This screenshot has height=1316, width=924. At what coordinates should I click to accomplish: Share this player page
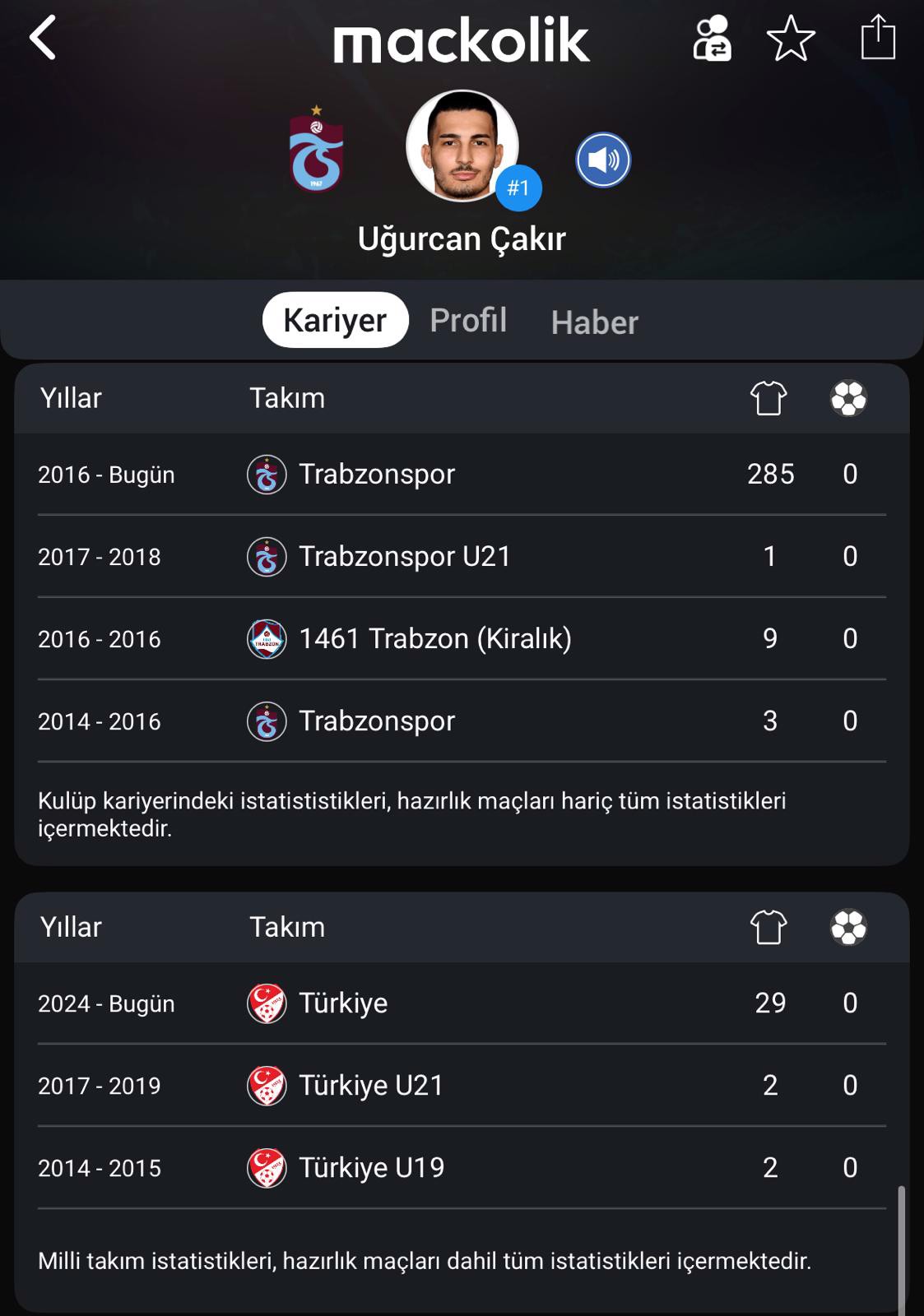click(x=878, y=38)
